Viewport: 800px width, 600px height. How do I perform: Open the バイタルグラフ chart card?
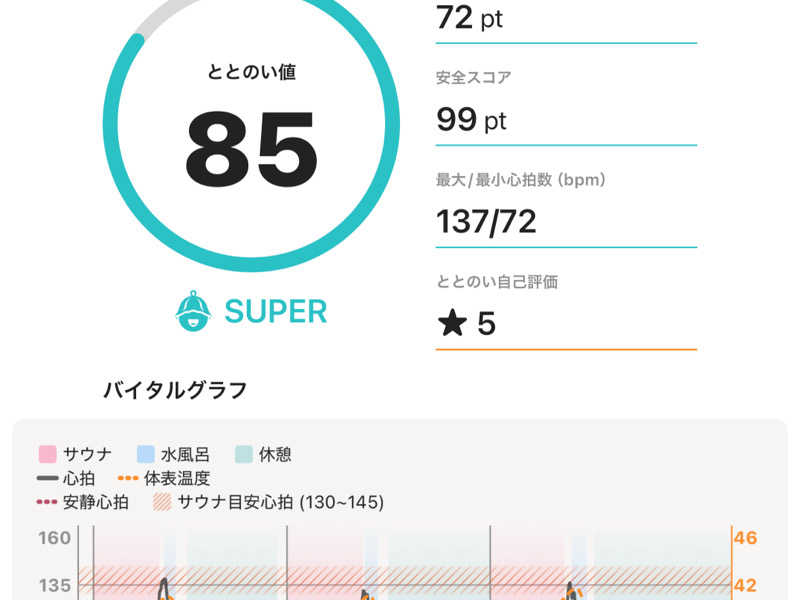pyautogui.click(x=400, y=510)
